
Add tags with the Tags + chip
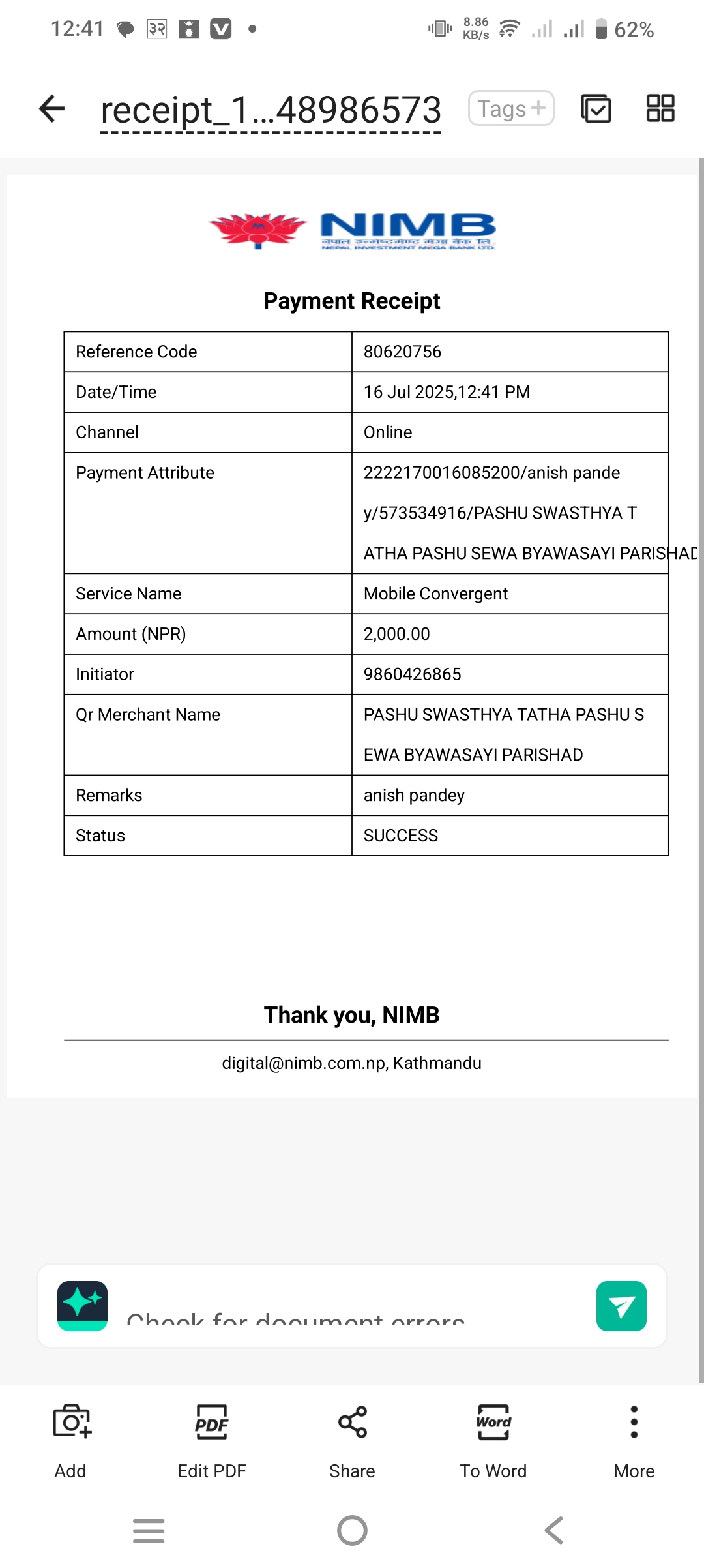pos(511,108)
